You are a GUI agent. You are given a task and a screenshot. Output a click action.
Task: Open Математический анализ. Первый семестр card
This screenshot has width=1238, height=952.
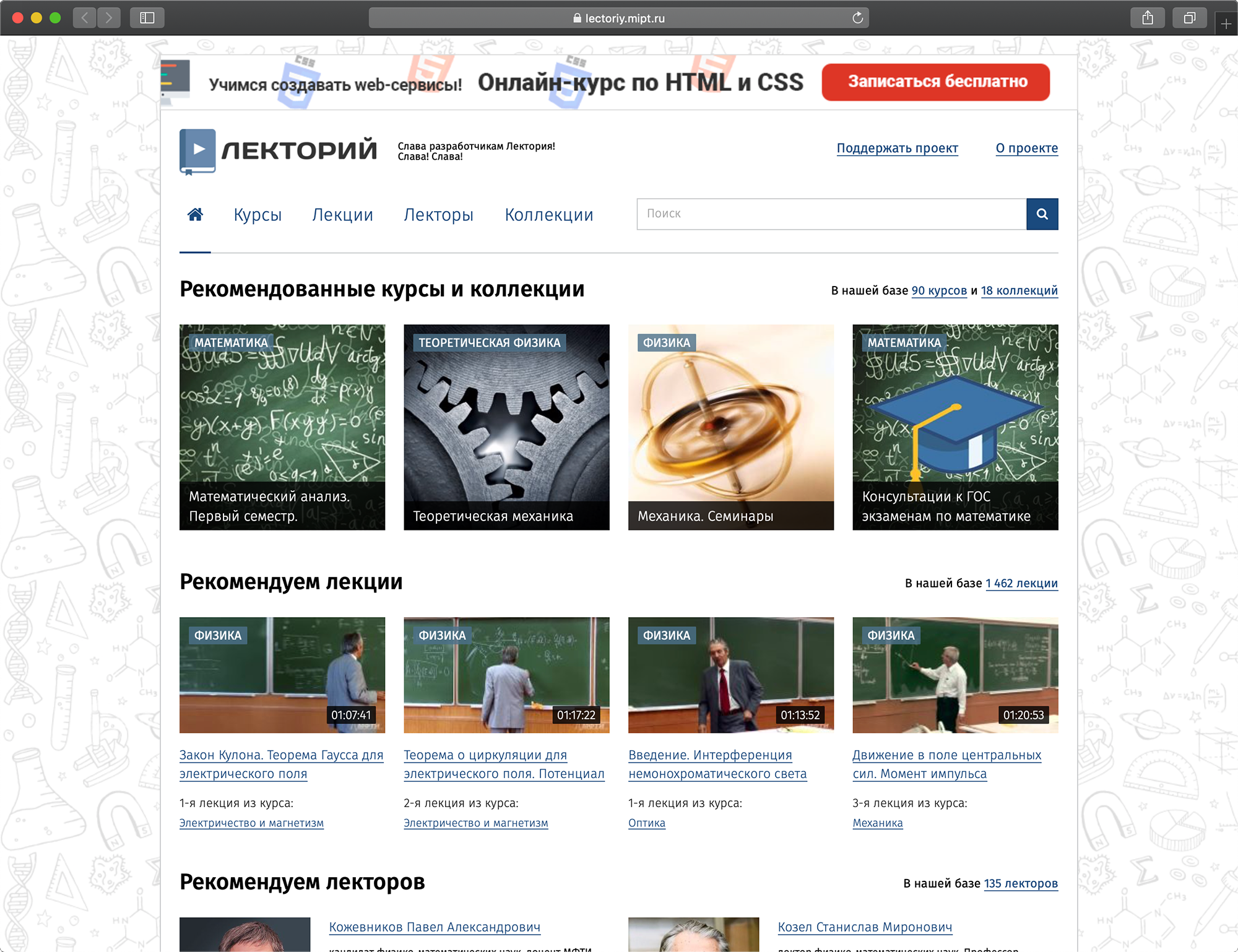click(282, 427)
